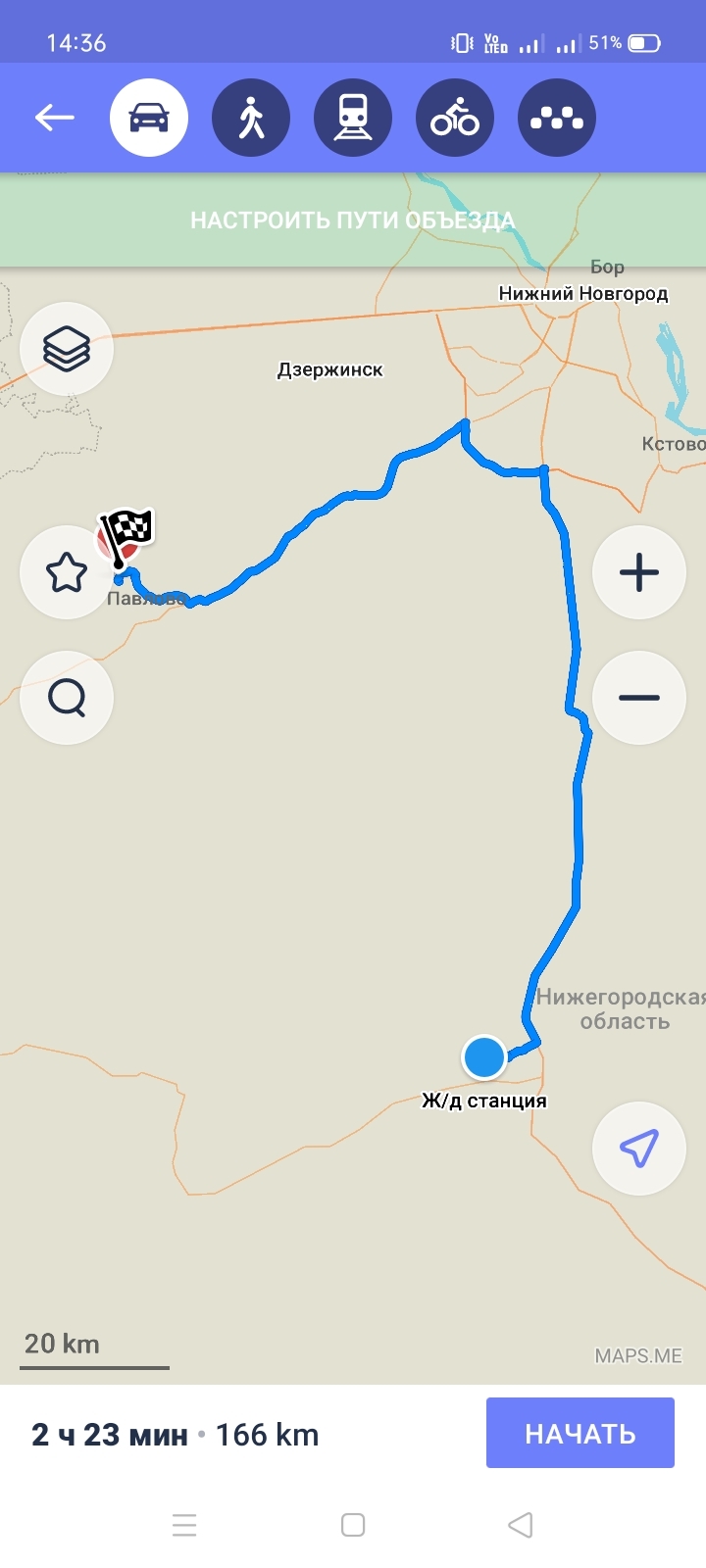Open search on the map
This screenshot has height=1568, width=706.
tap(67, 698)
